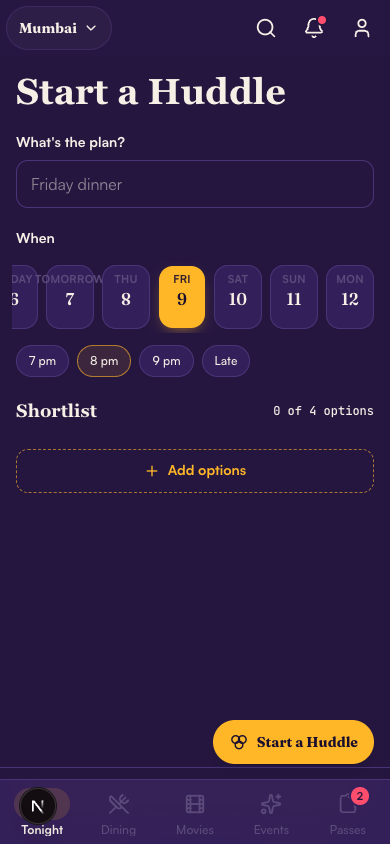Open the Passes tab
This screenshot has width=390, height=844.
(348, 814)
